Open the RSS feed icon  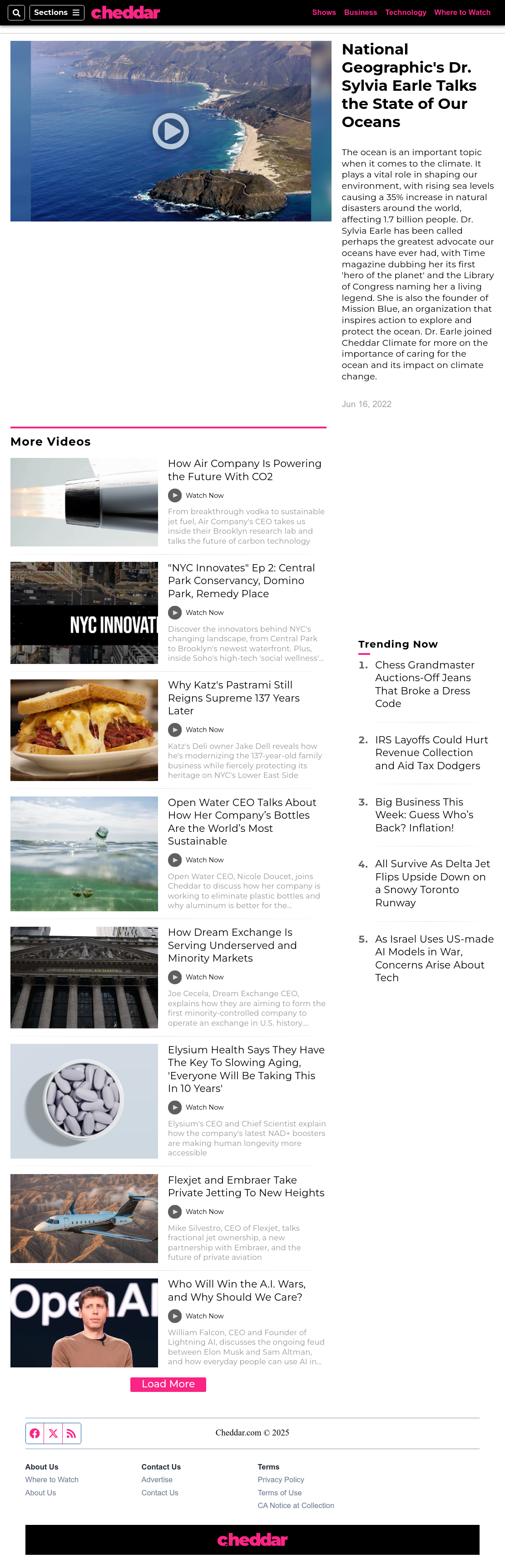[71, 1434]
